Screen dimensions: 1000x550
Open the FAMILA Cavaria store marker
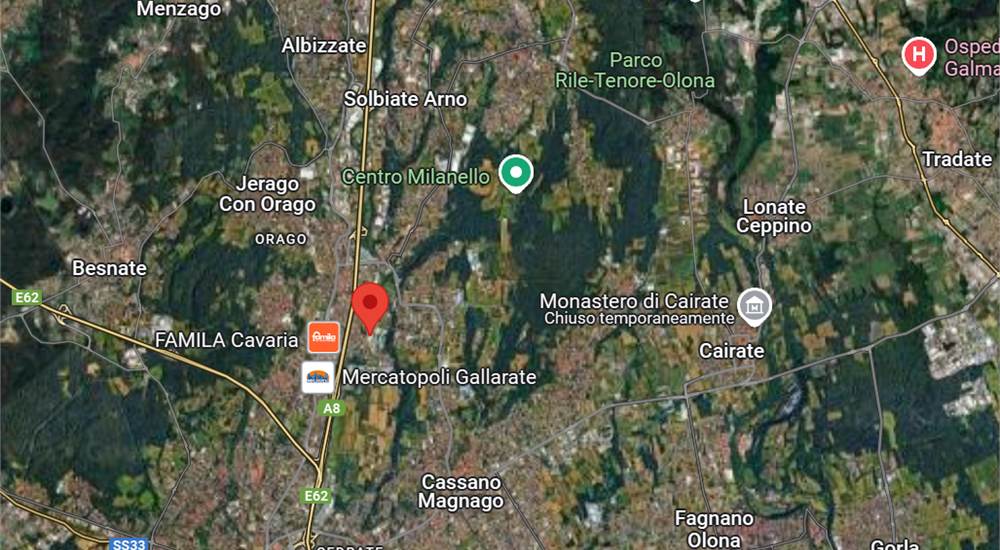(322, 338)
